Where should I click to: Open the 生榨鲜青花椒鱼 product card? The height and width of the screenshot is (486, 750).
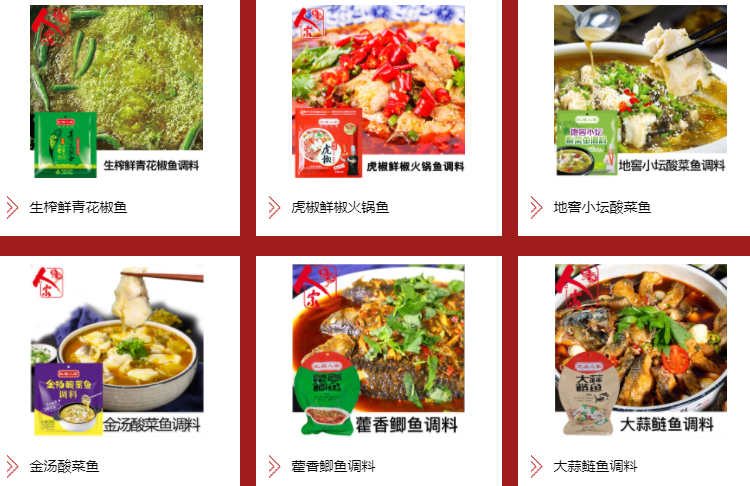(x=116, y=92)
